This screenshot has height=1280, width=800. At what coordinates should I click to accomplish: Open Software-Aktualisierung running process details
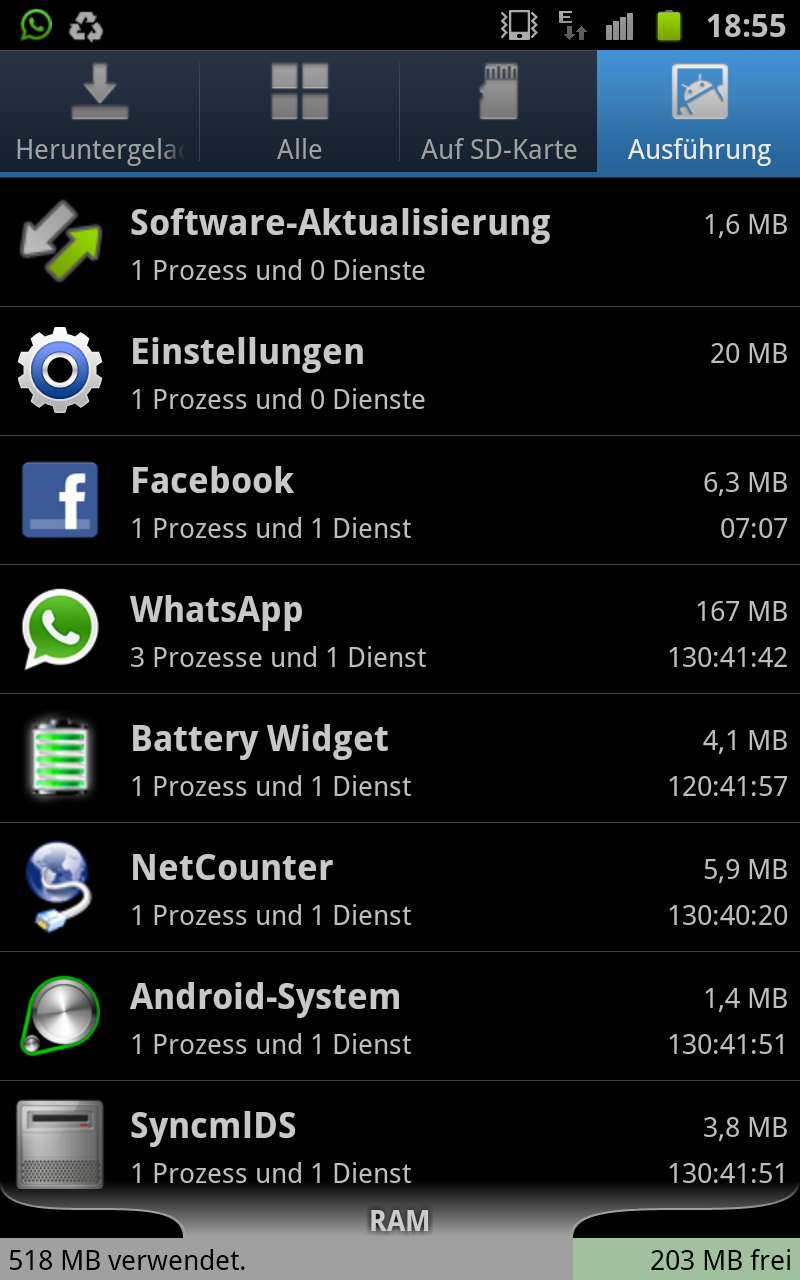[400, 242]
